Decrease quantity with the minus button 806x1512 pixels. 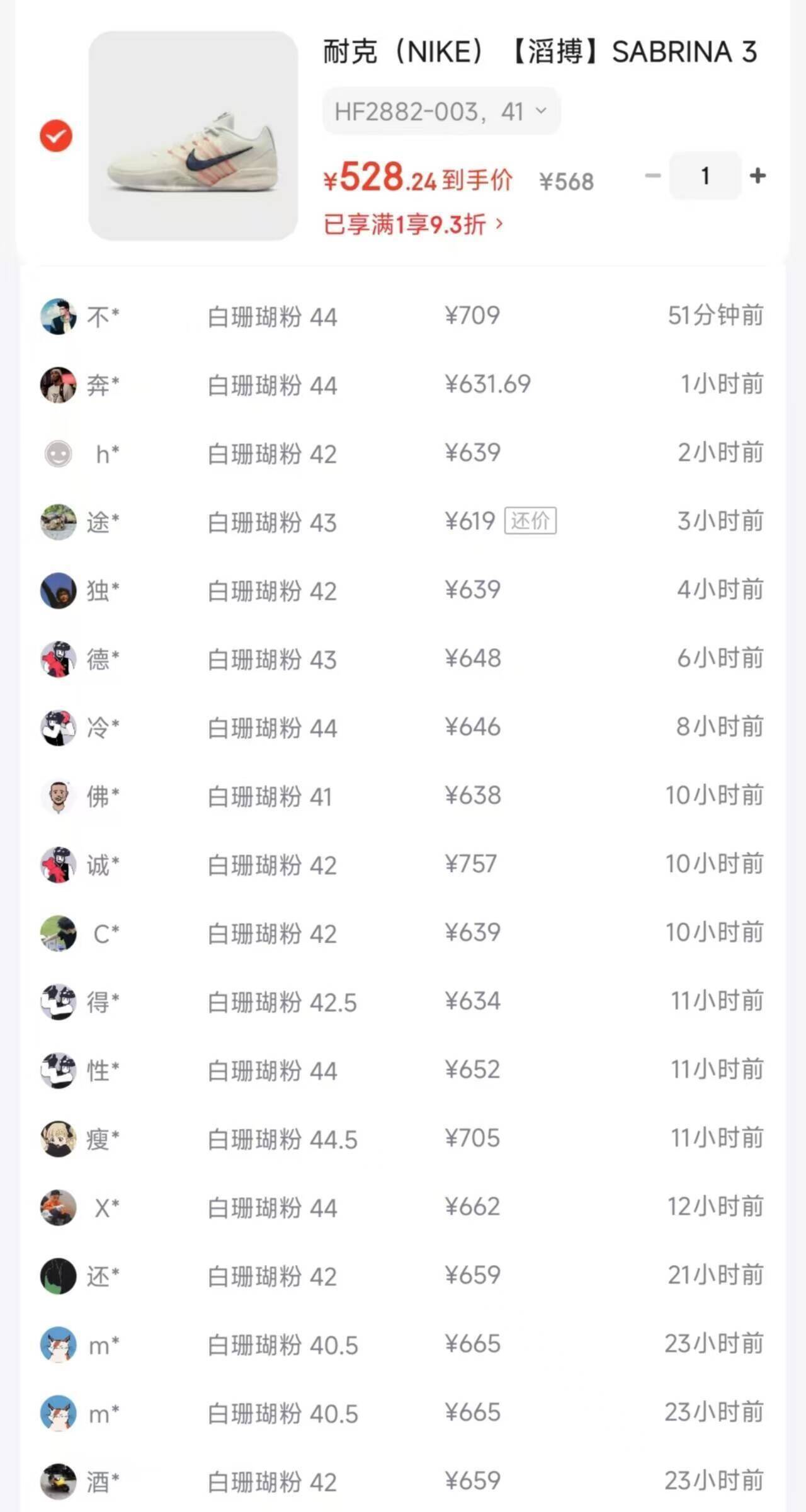[652, 176]
